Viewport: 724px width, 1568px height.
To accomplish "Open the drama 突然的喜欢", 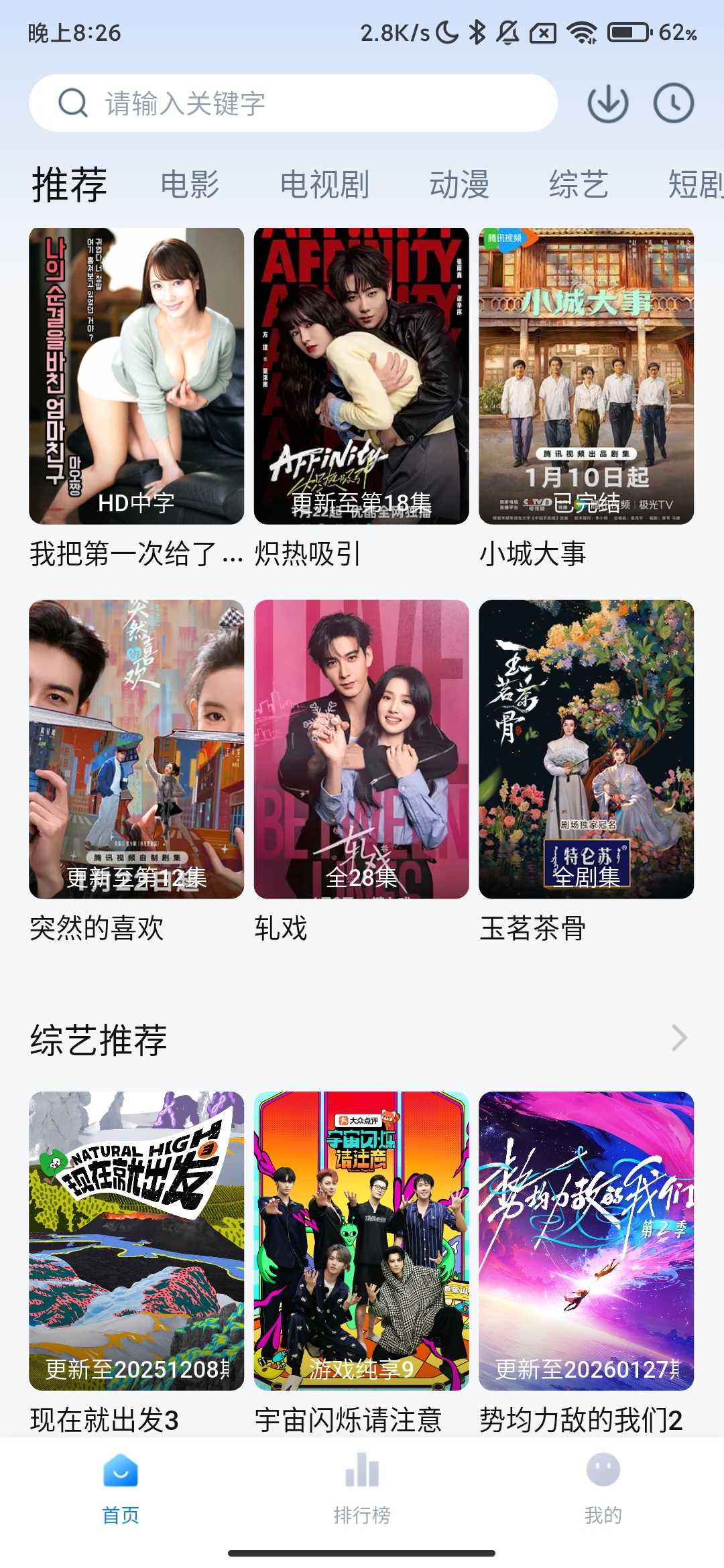I will point(136,748).
